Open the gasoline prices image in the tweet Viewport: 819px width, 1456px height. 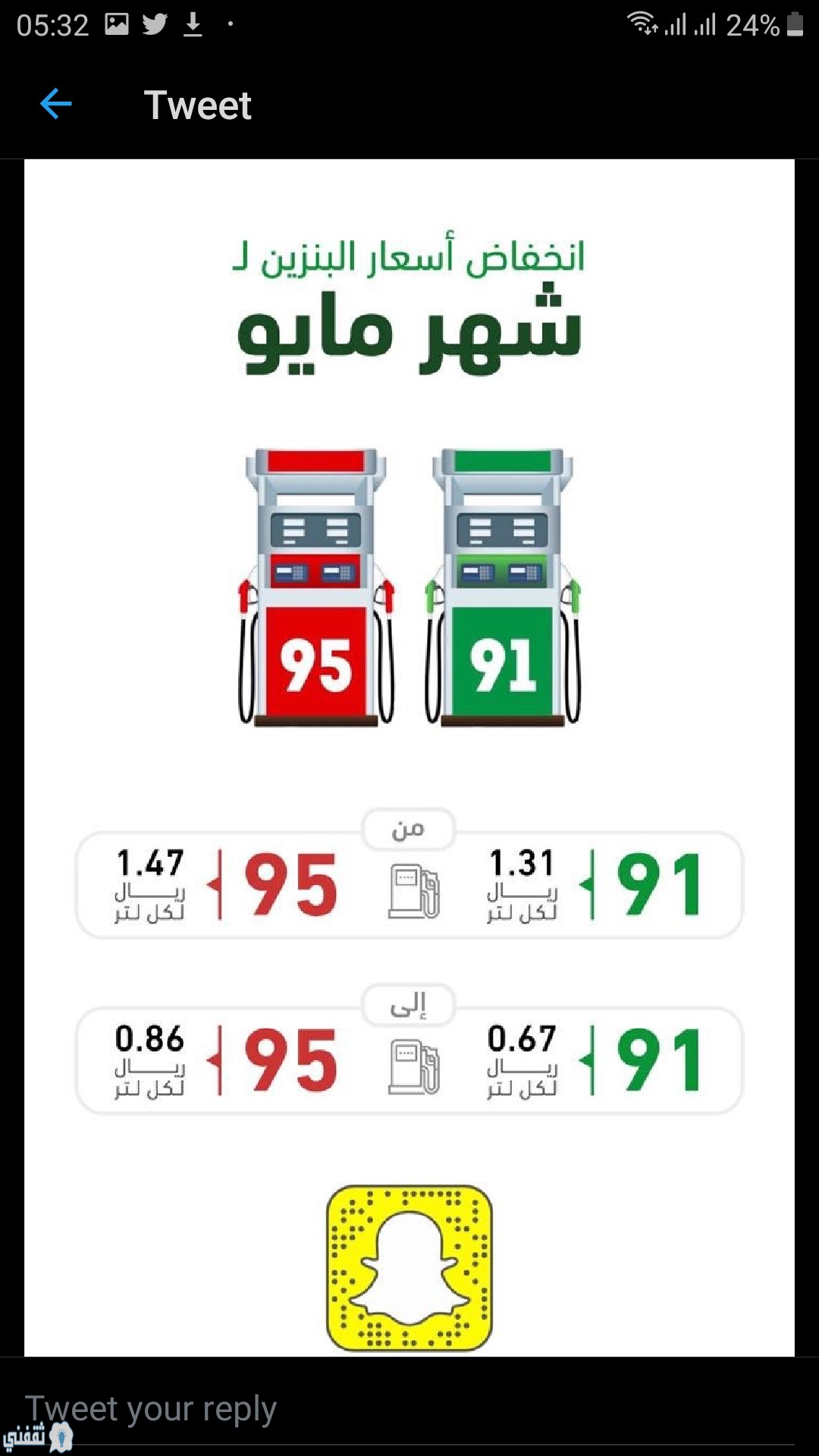click(409, 758)
